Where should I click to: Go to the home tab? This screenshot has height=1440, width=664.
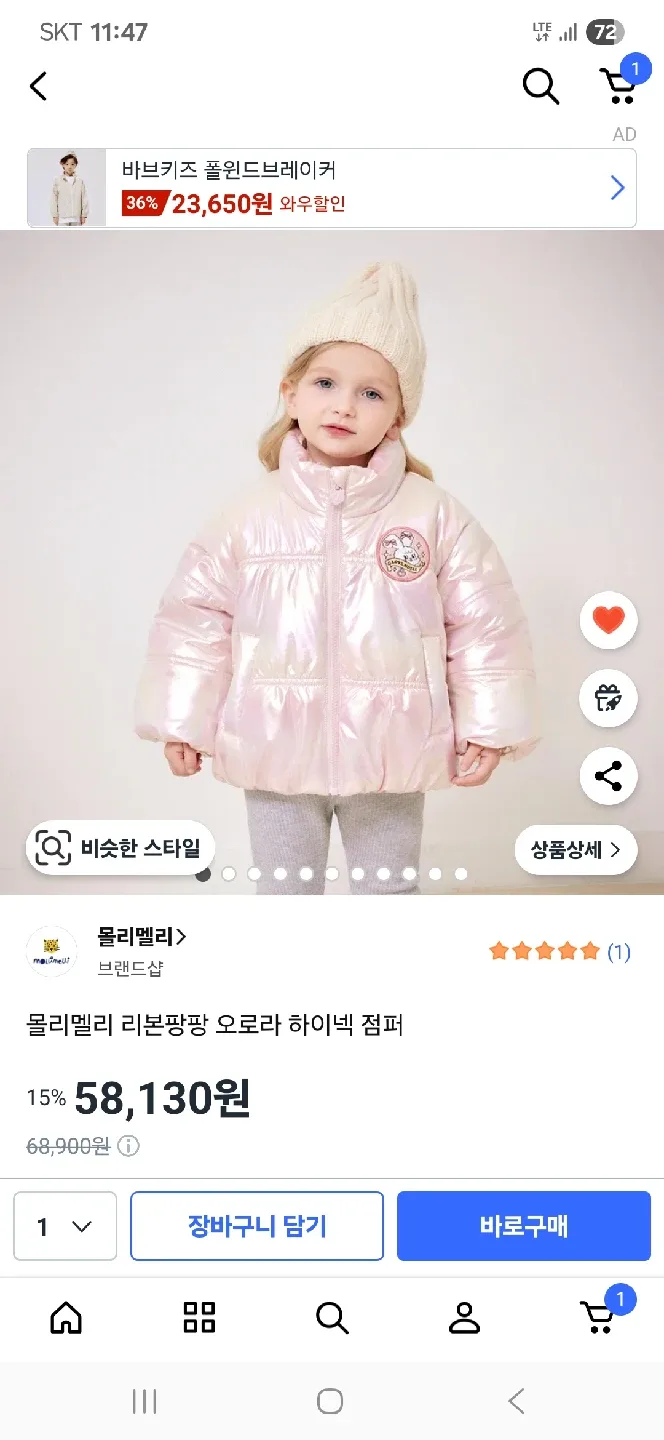66,1319
